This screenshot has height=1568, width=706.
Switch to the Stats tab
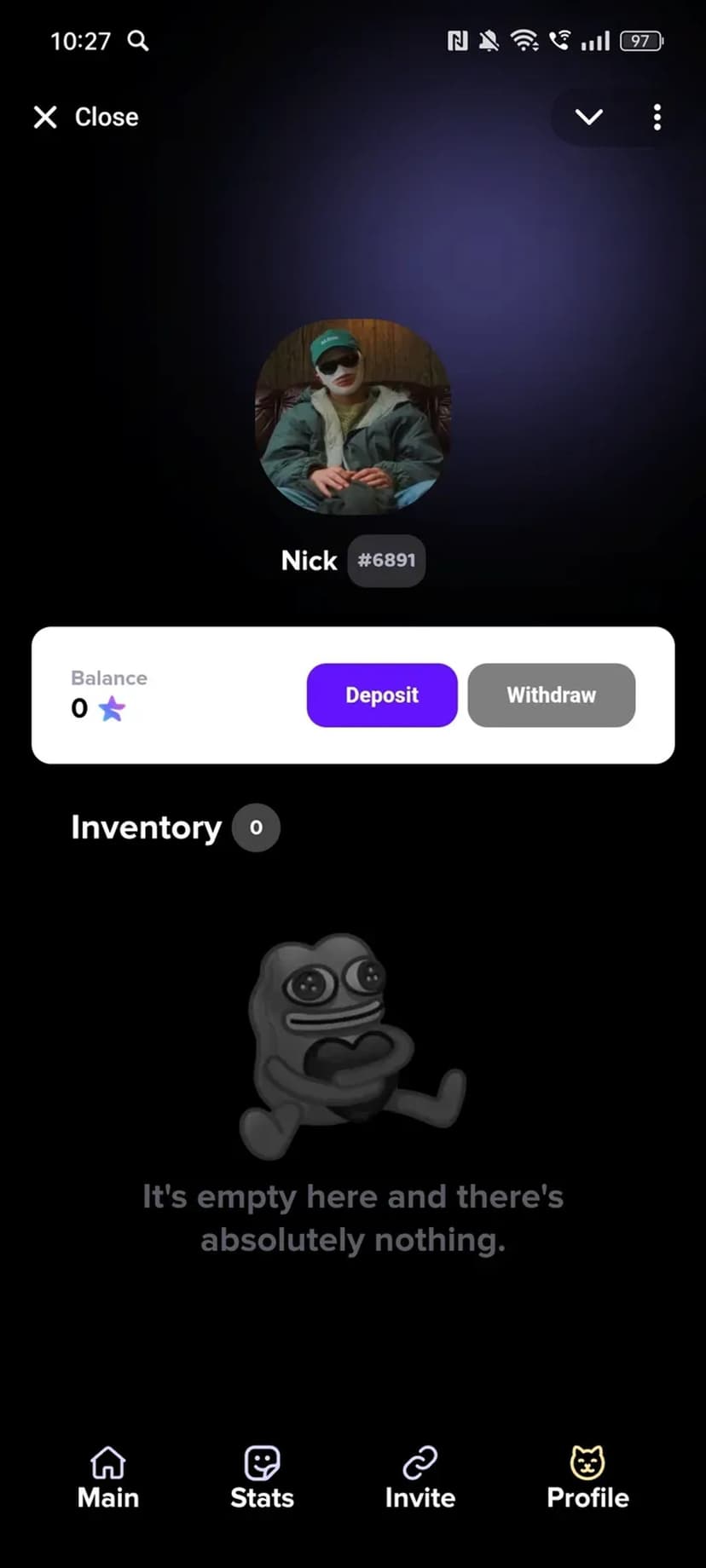click(262, 1479)
